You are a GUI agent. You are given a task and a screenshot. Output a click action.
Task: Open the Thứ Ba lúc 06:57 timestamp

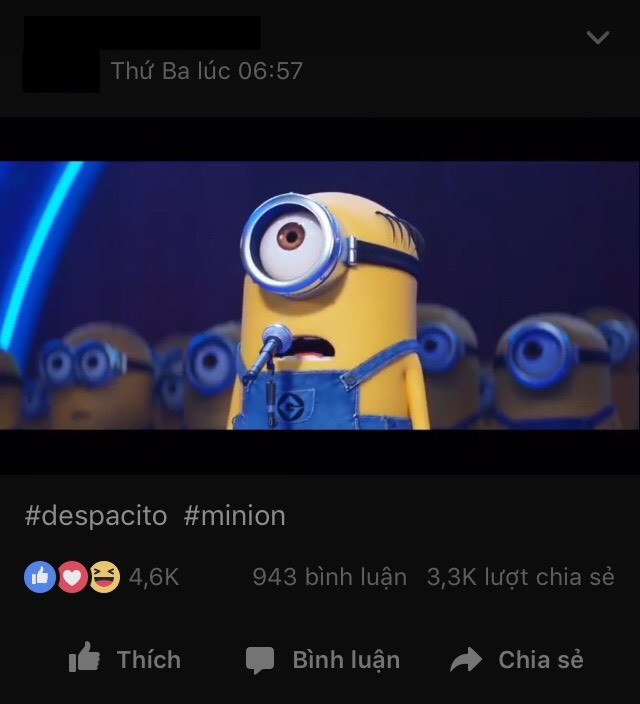pyautogui.click(x=206, y=71)
